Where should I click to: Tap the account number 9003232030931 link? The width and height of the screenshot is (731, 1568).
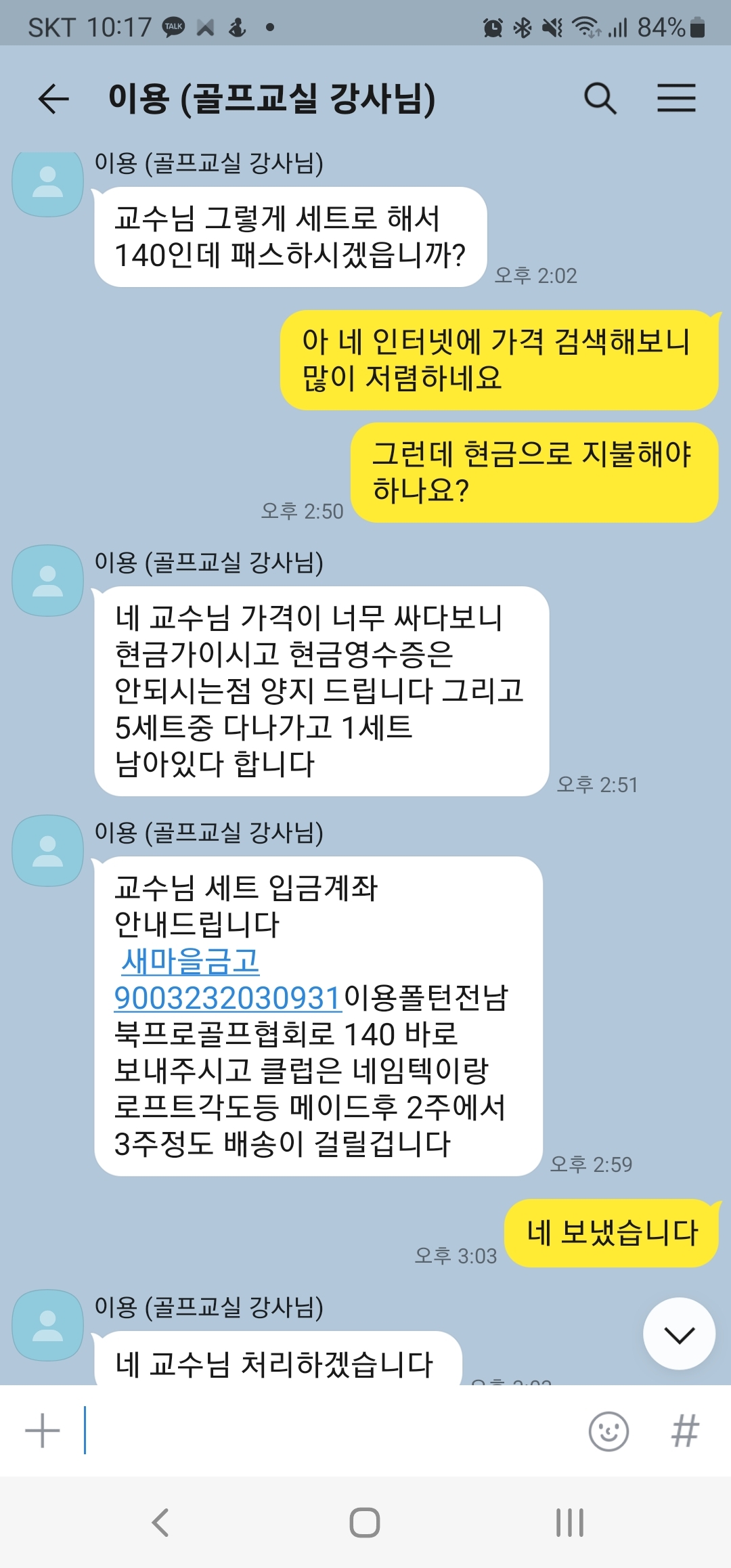coord(227,997)
